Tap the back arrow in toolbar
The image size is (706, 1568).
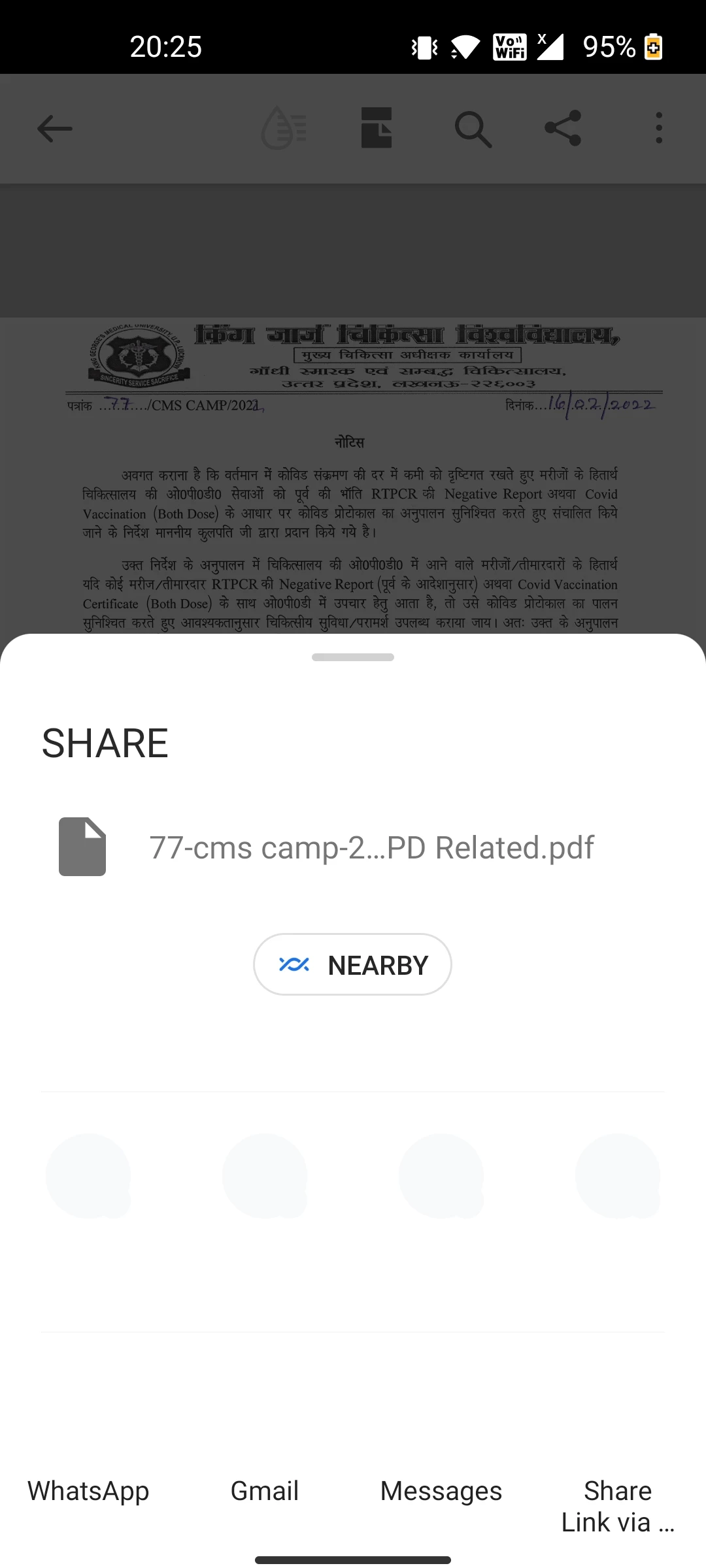click(55, 128)
